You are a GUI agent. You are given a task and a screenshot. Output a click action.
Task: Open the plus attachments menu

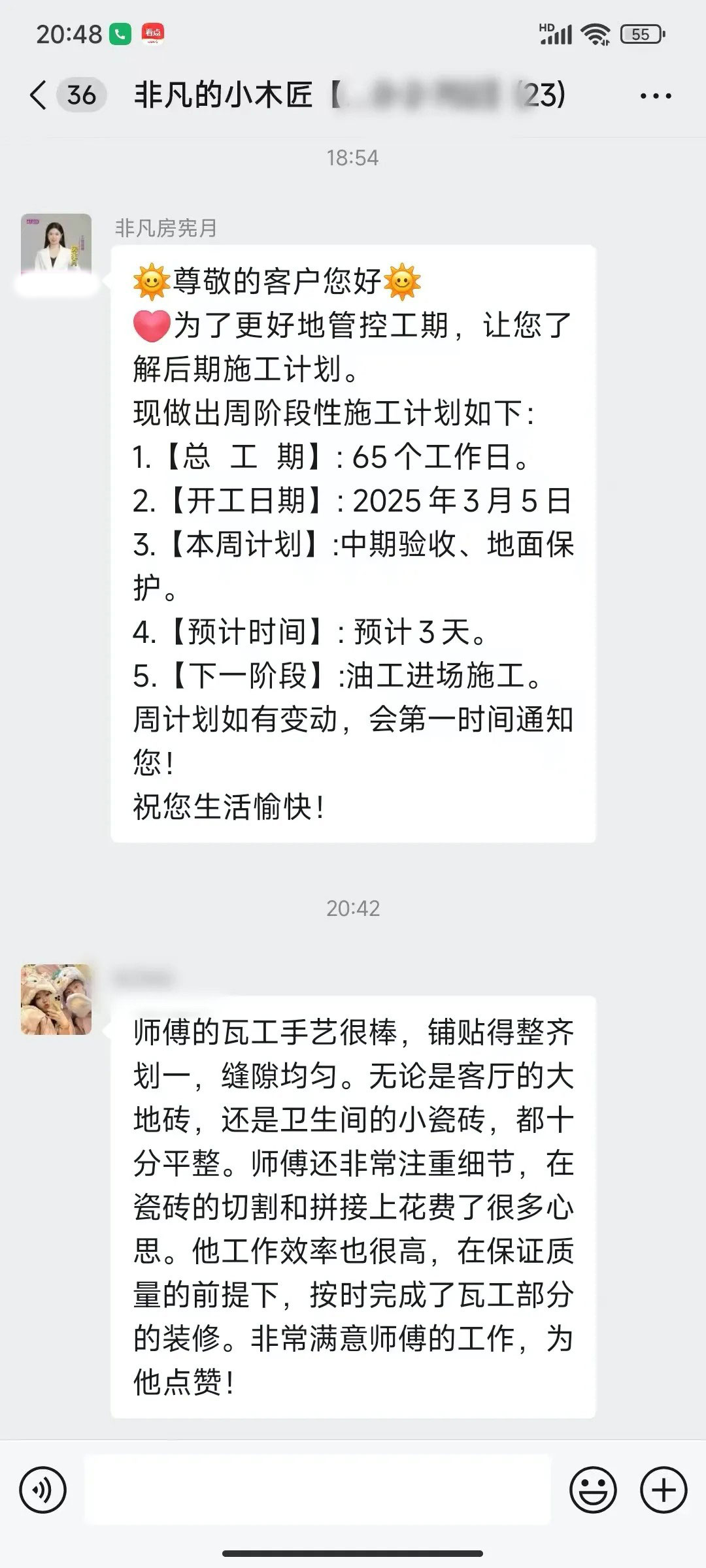click(663, 1490)
